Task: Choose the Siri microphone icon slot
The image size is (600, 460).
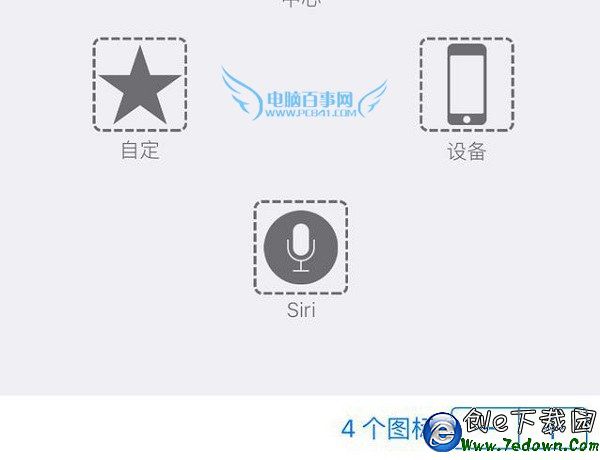Action: click(300, 248)
